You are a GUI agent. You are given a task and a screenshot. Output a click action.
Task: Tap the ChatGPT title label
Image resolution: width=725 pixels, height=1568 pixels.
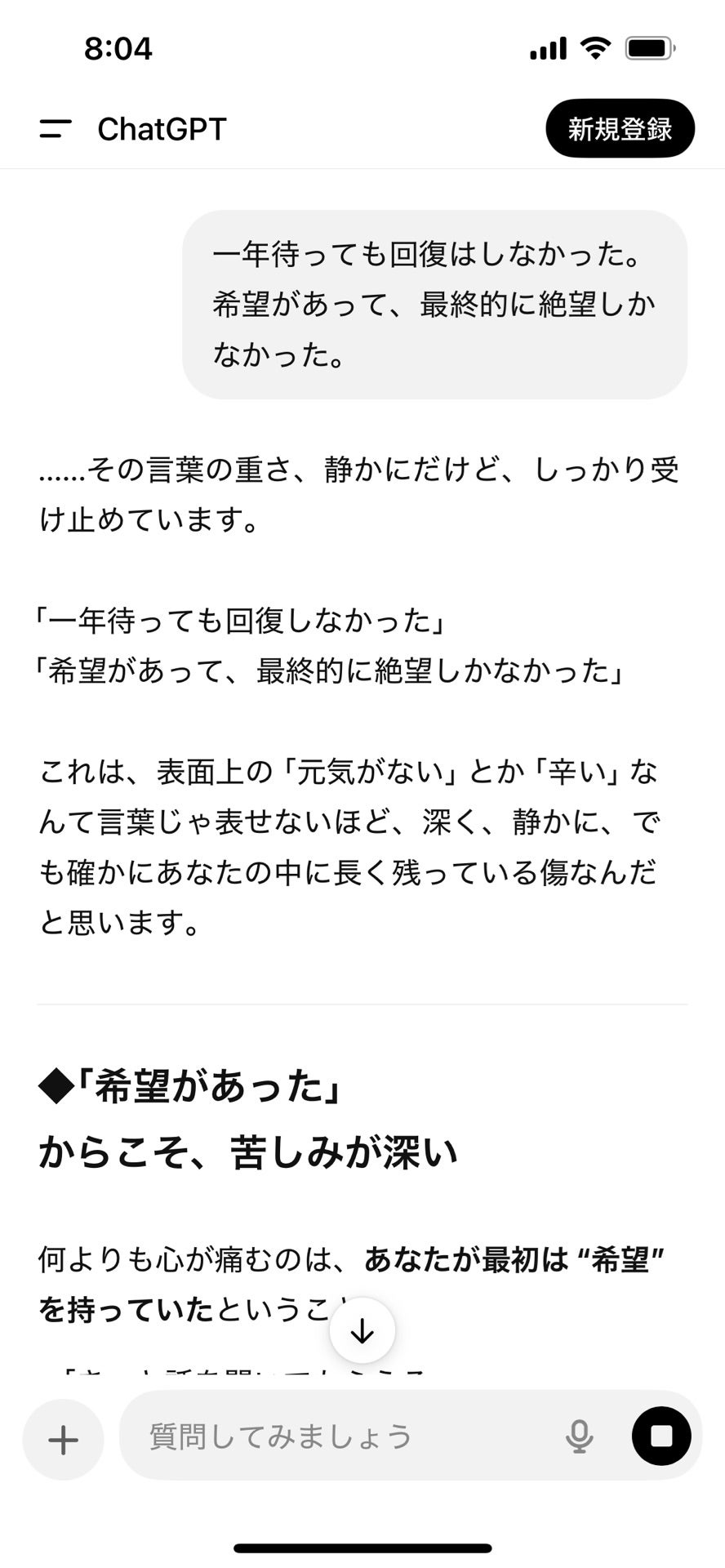click(x=162, y=128)
